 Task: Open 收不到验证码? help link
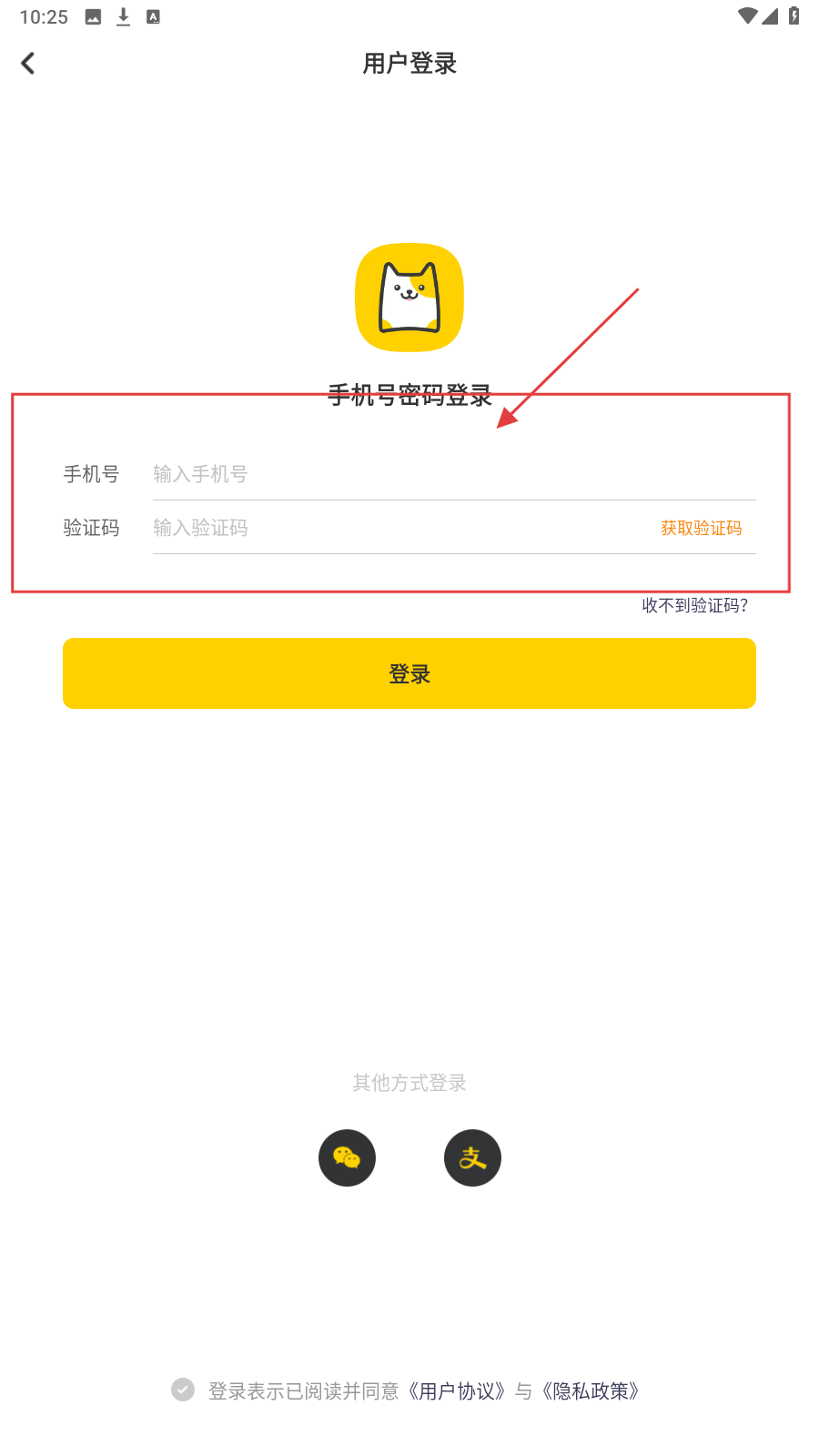coord(694,605)
